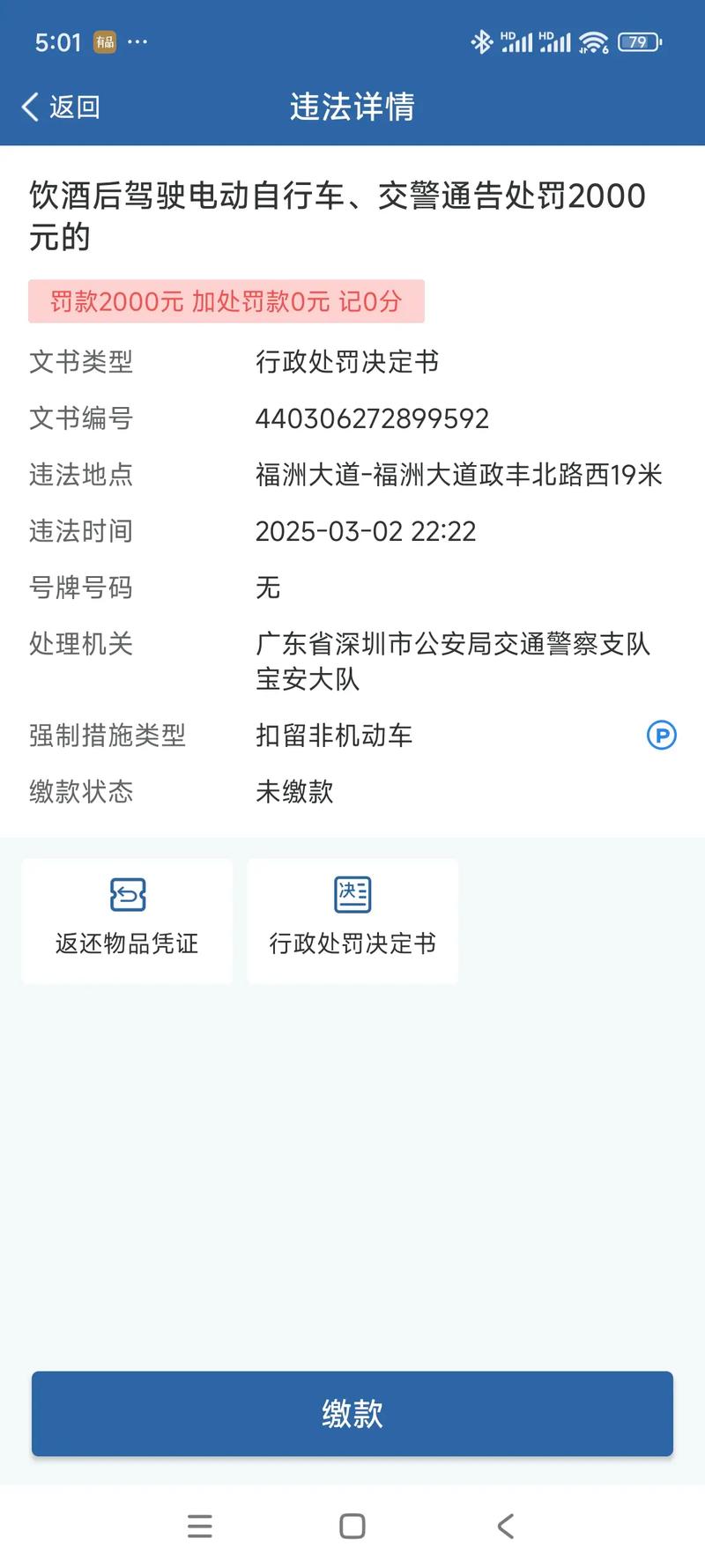Viewport: 705px width, 1568px height.
Task: Click the 有品 badge in the status bar
Action: click(105, 41)
